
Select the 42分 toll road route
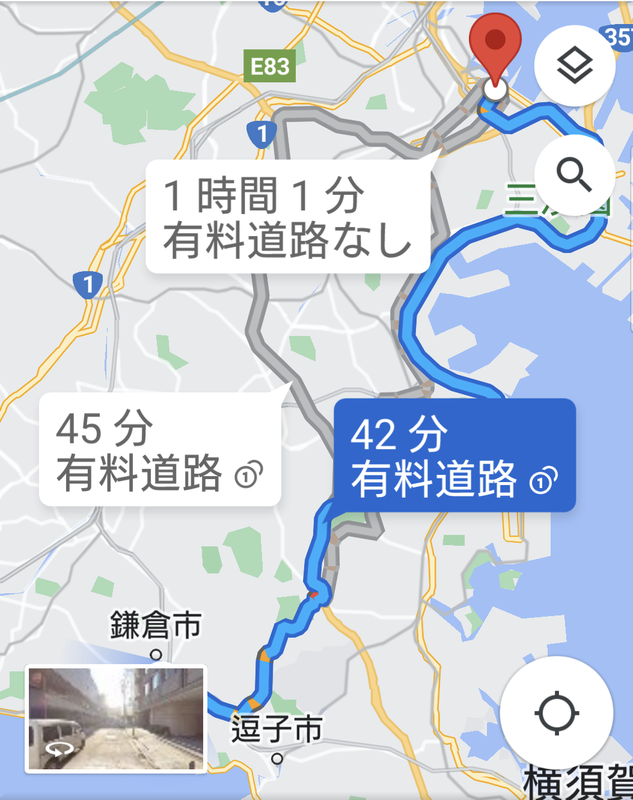coord(454,455)
